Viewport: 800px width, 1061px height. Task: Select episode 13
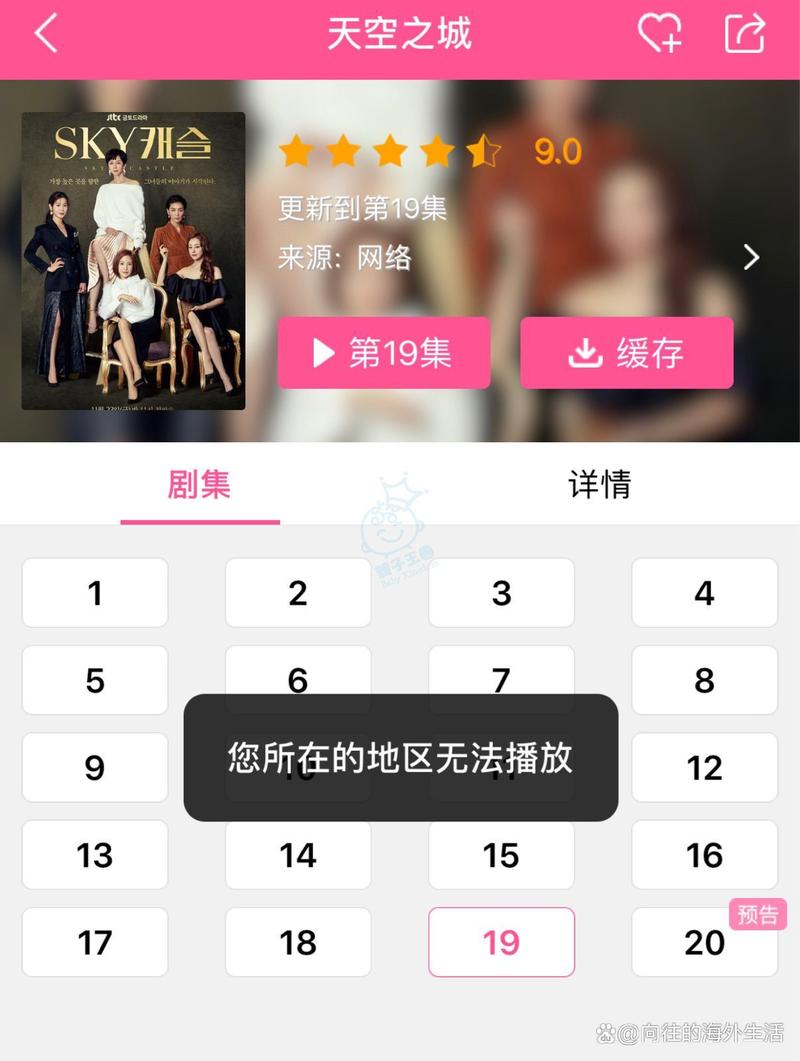95,855
